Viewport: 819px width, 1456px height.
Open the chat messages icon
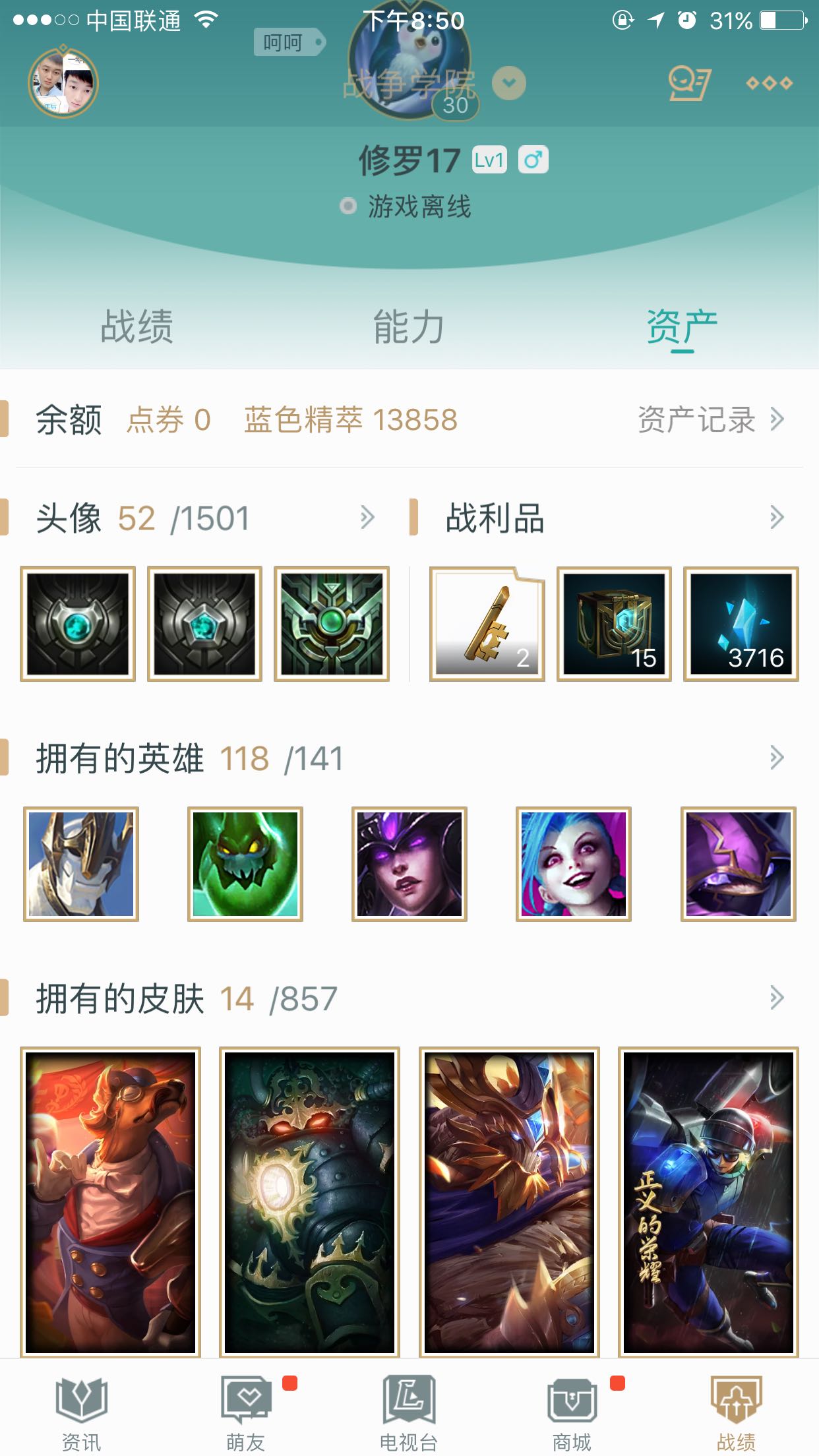[688, 84]
